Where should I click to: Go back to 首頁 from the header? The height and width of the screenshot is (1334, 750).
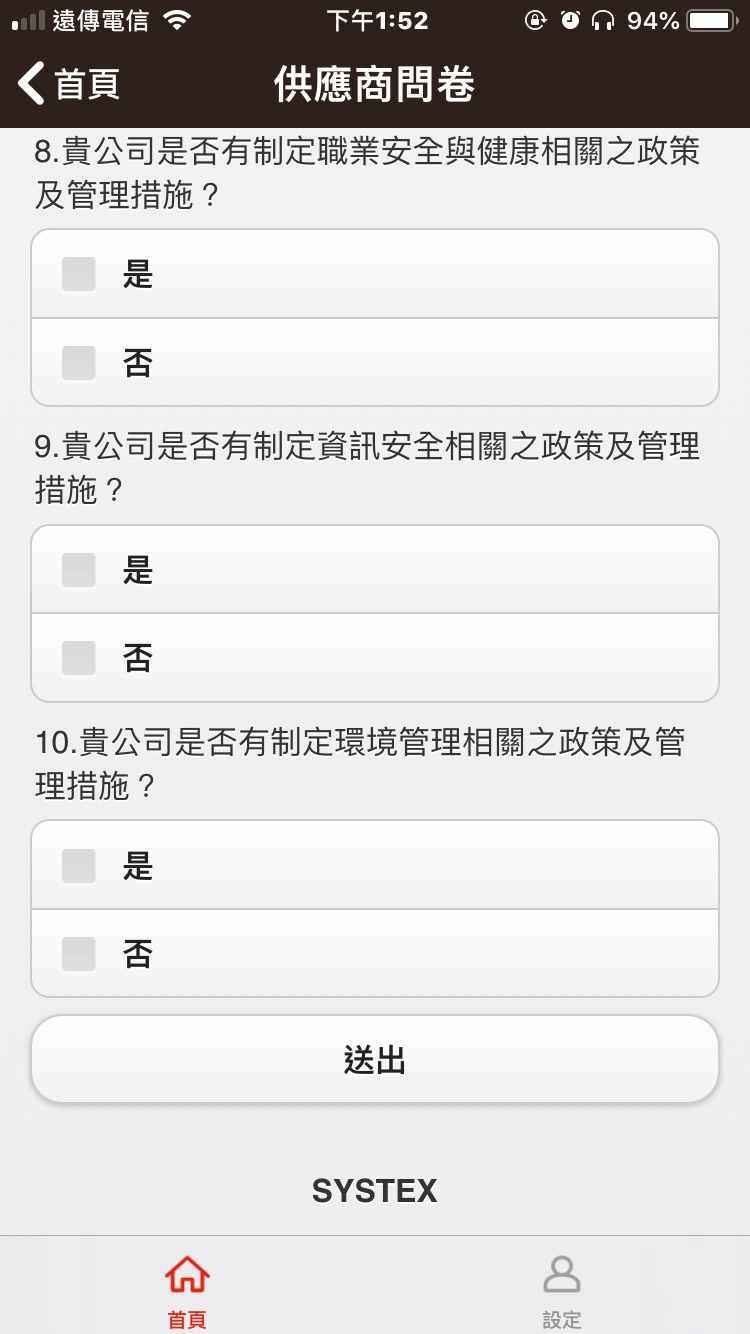pos(69,84)
